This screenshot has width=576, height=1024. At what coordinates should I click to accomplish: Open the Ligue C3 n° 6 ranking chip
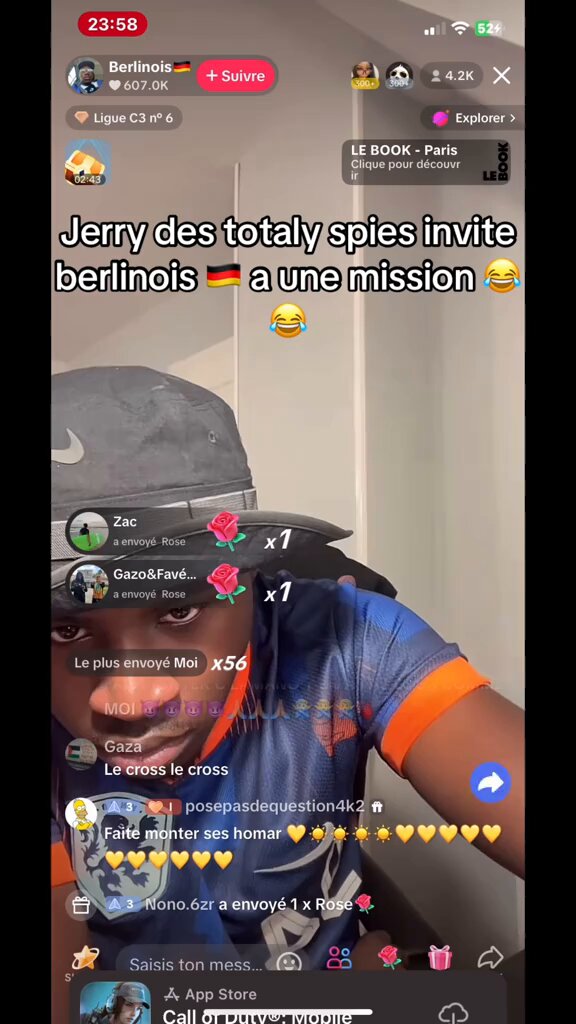point(123,118)
